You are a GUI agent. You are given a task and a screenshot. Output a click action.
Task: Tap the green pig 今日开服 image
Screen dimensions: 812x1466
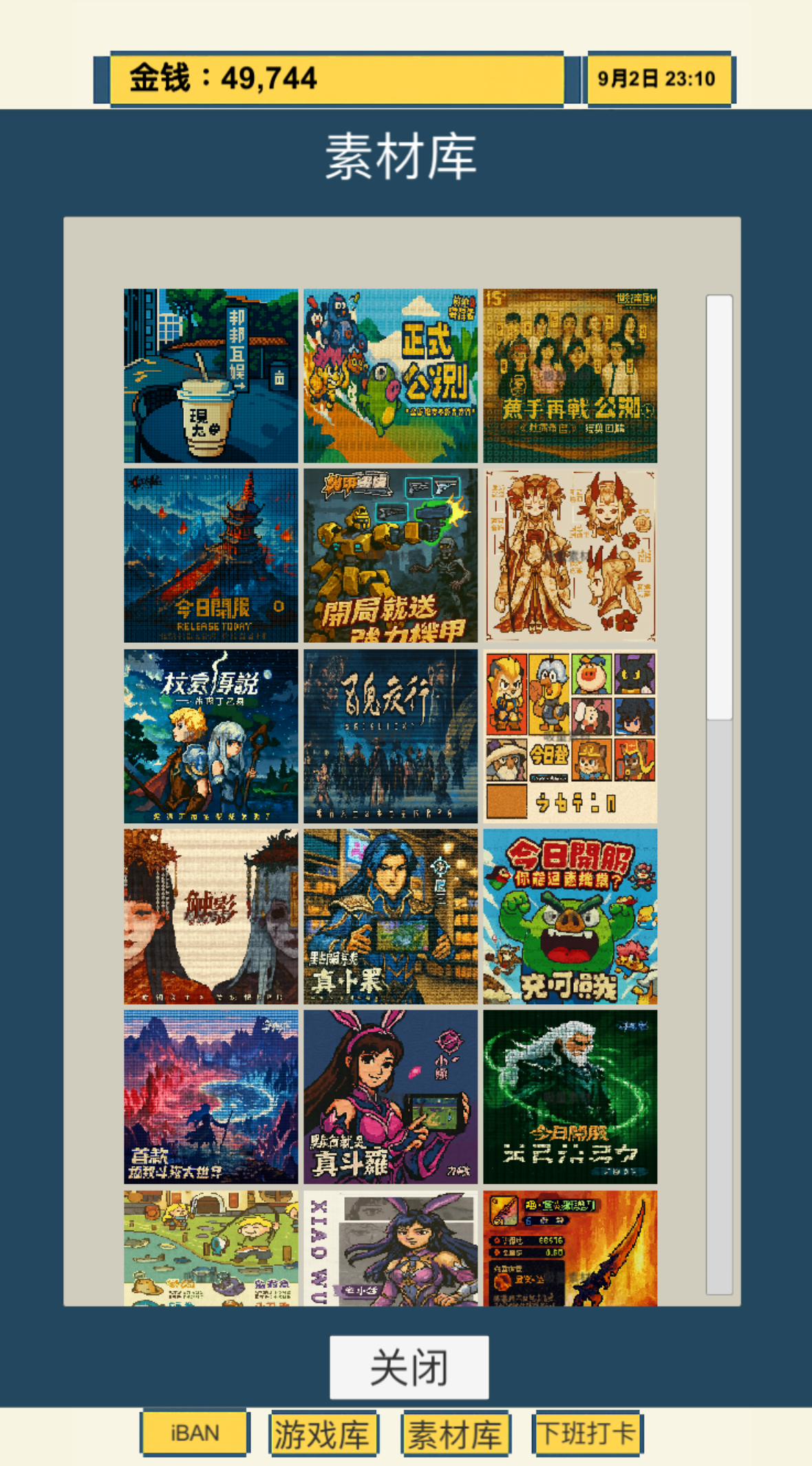tap(570, 916)
